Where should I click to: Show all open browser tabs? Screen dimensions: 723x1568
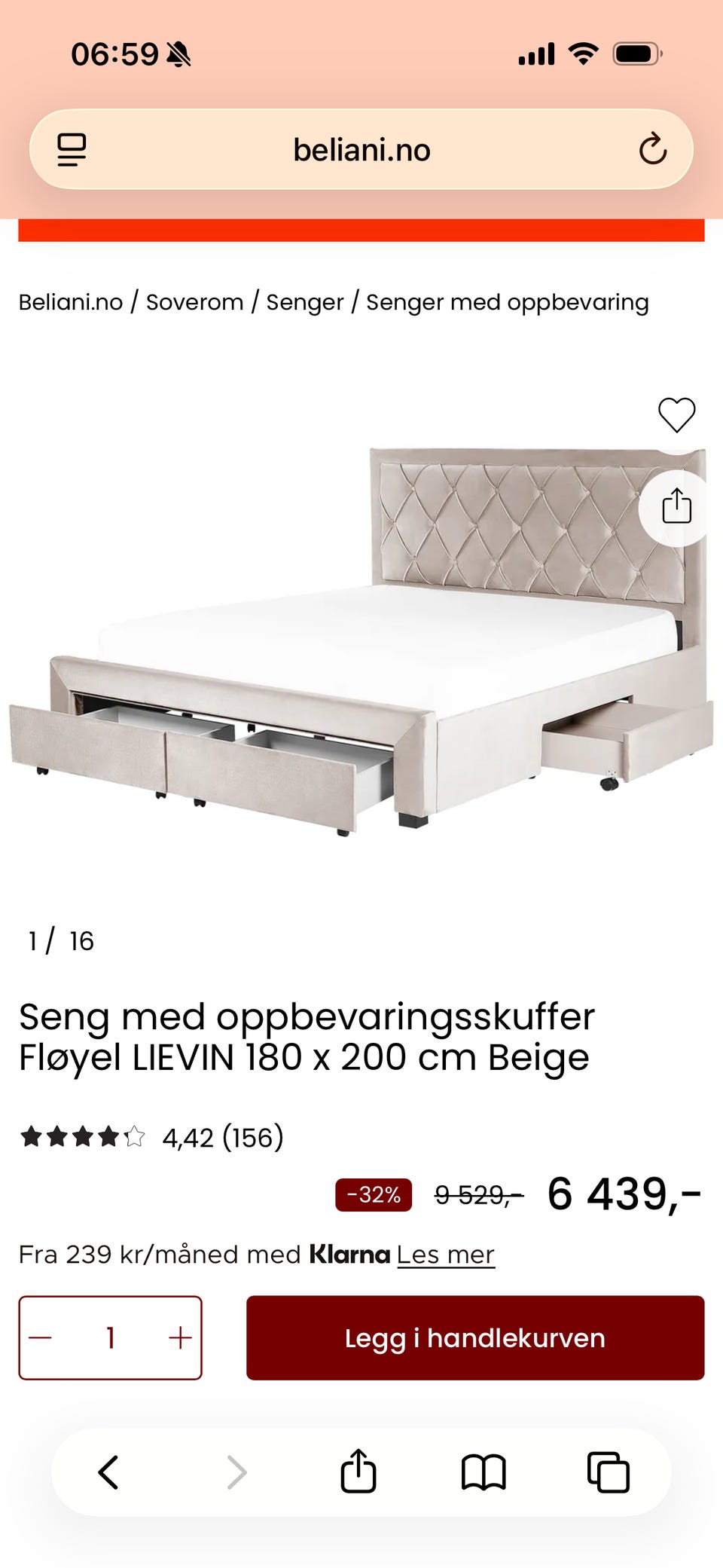click(608, 1472)
